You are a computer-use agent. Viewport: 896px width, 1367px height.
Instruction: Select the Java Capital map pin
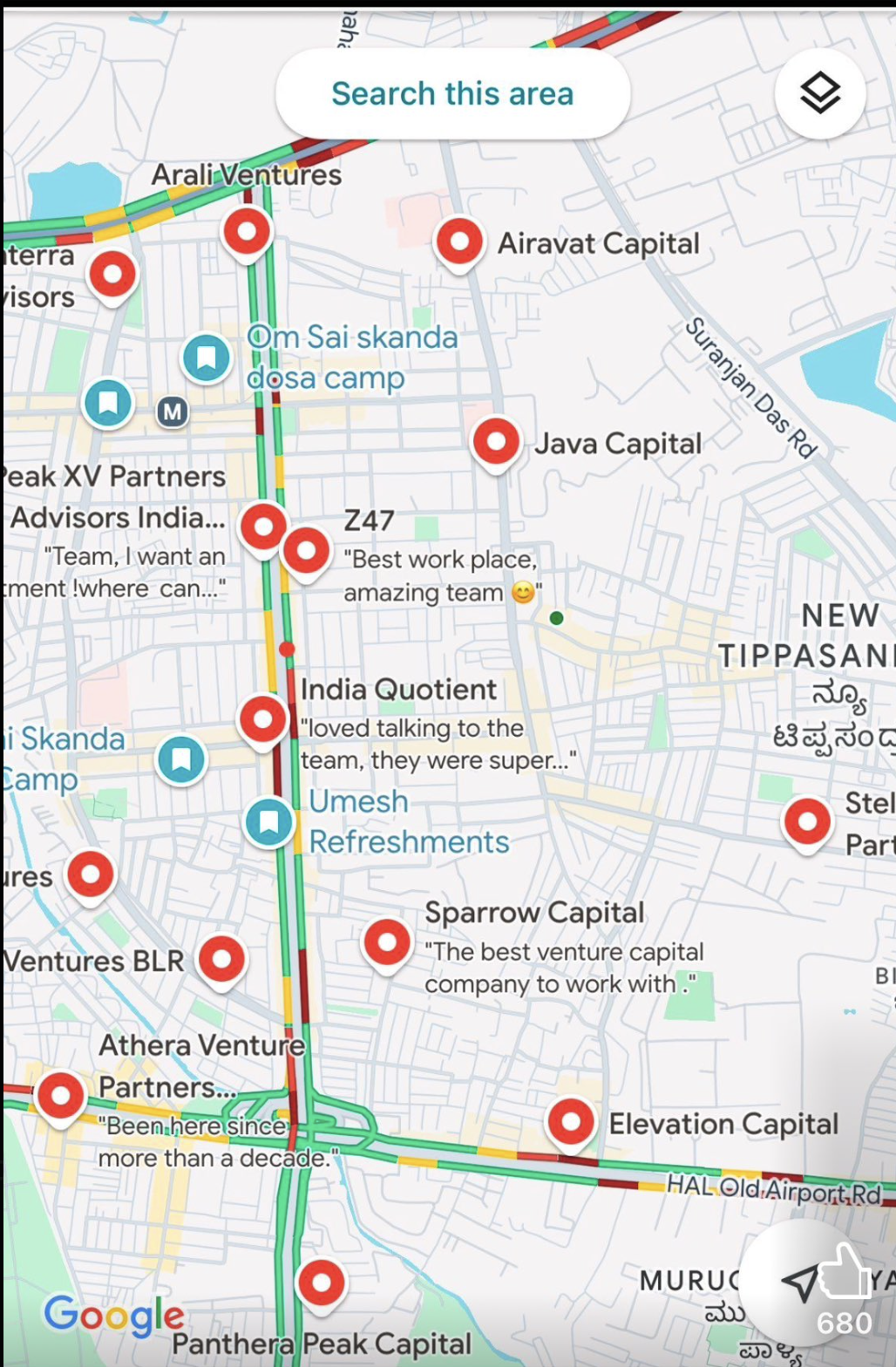(496, 441)
